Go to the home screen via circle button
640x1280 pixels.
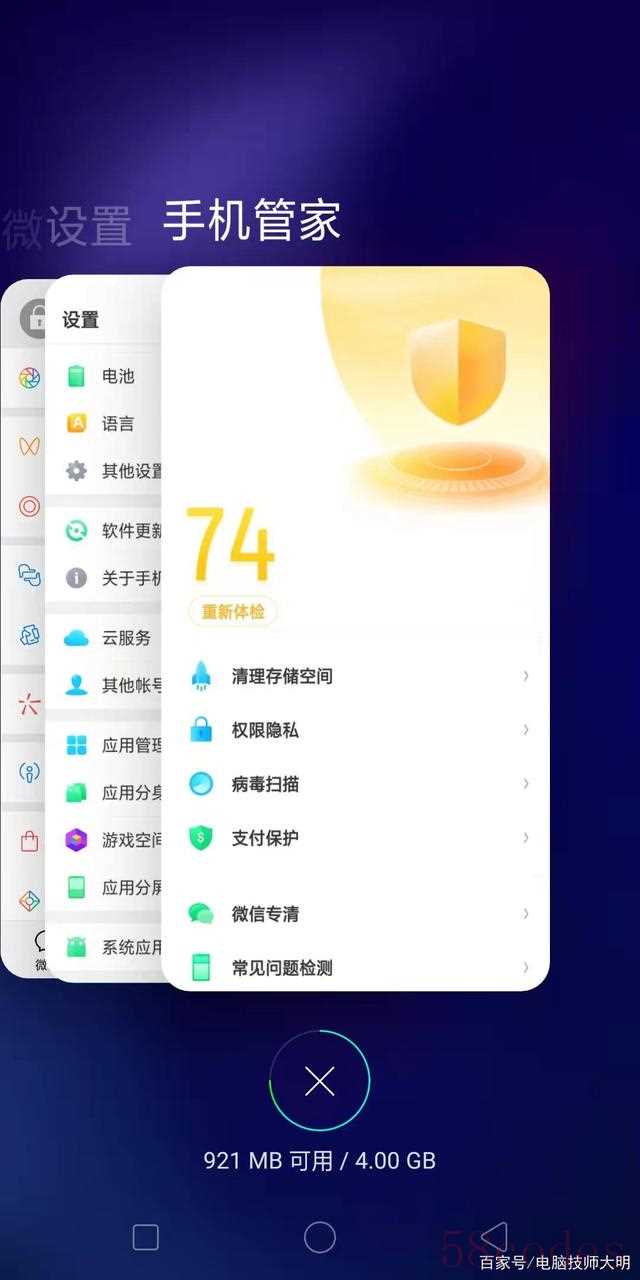point(320,1237)
